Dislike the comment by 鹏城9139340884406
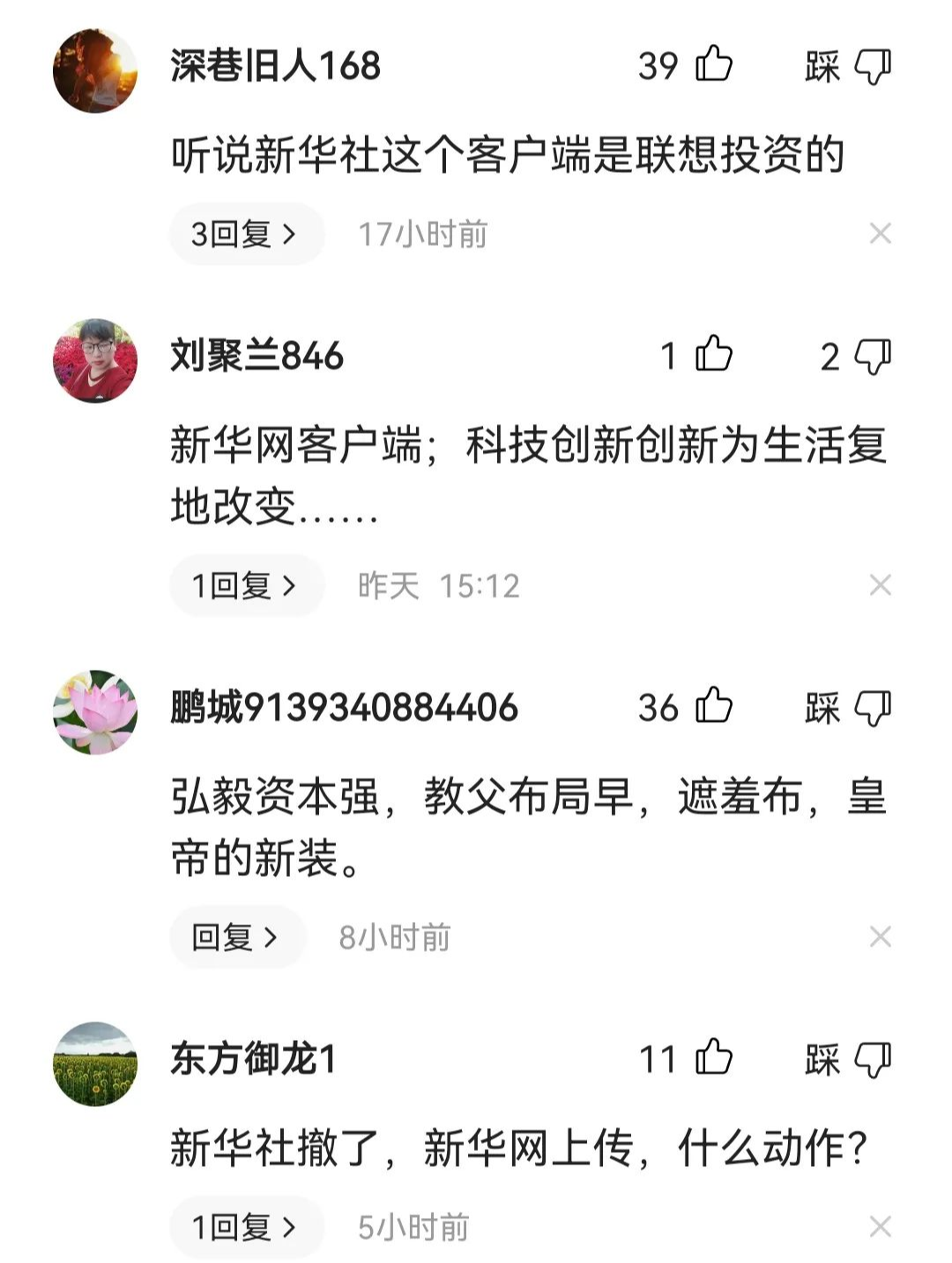The width and height of the screenshot is (952, 1263). tap(873, 708)
